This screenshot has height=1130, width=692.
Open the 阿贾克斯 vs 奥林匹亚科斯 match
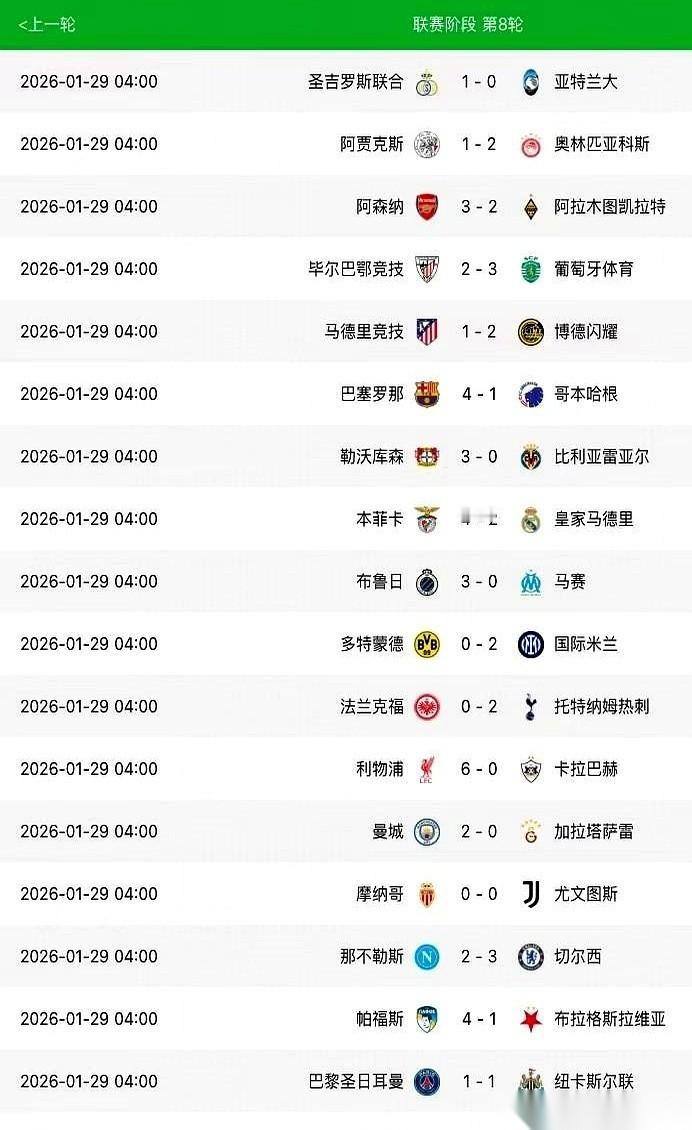[478, 144]
